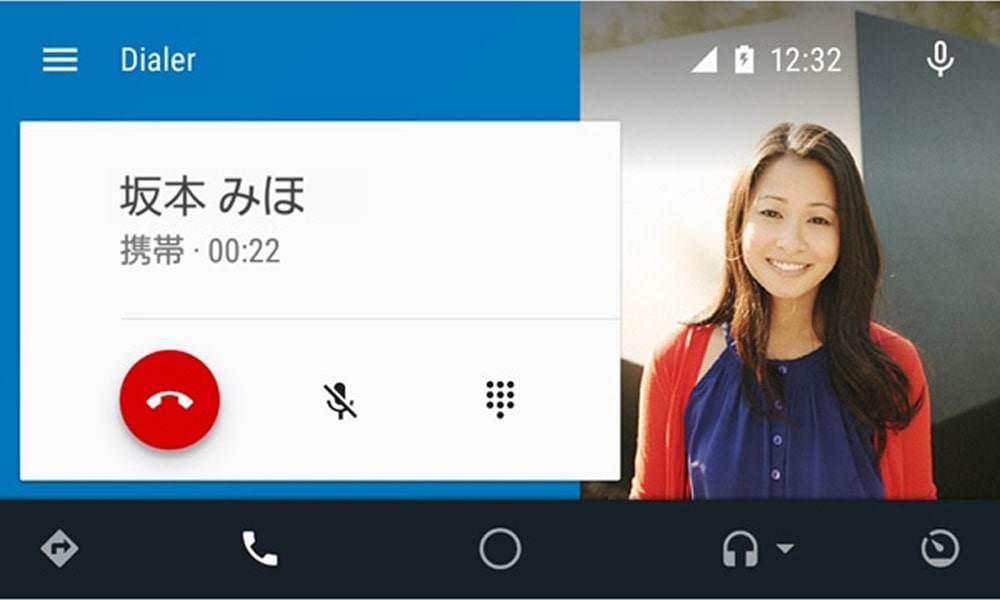Mute the microphone during call
The image size is (1000, 600).
(x=340, y=400)
